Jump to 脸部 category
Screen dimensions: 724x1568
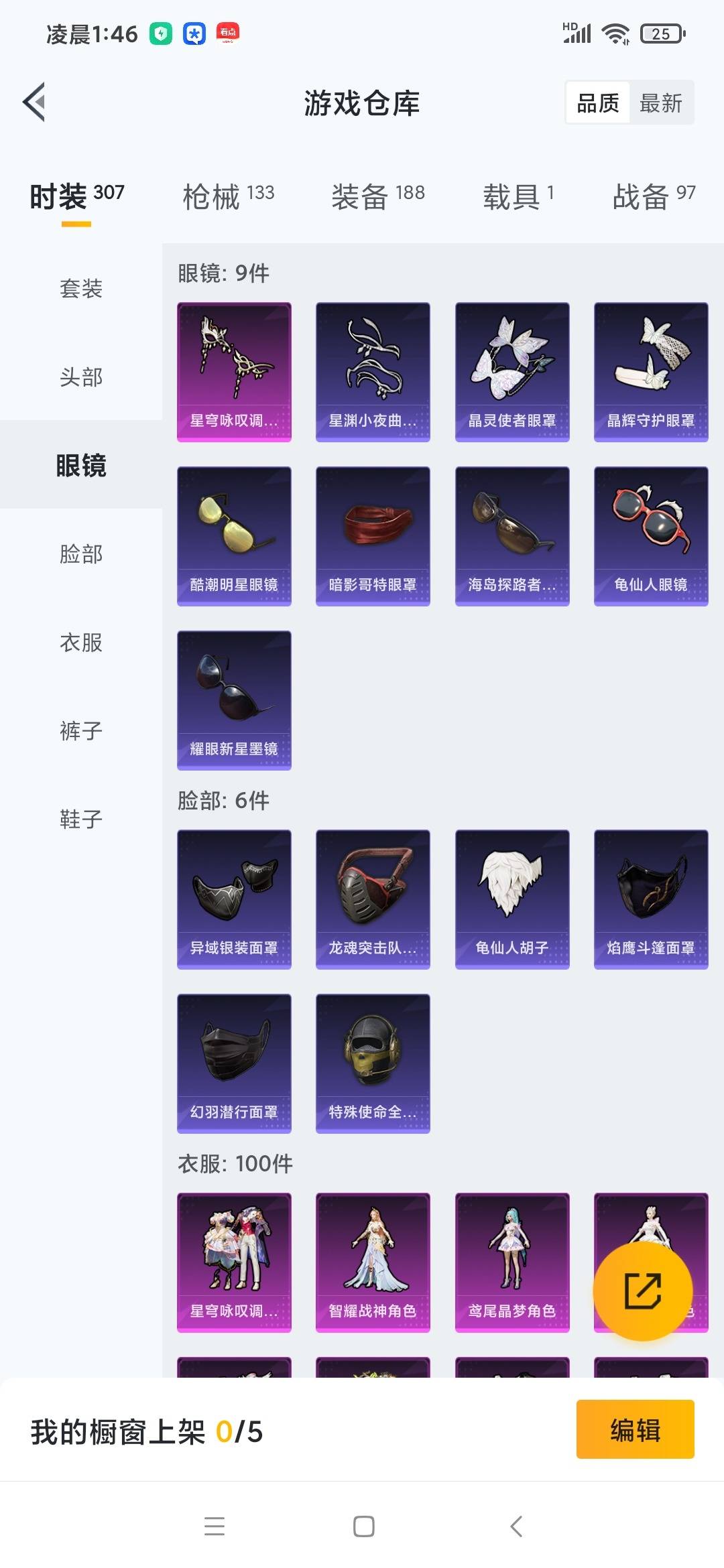coord(81,554)
